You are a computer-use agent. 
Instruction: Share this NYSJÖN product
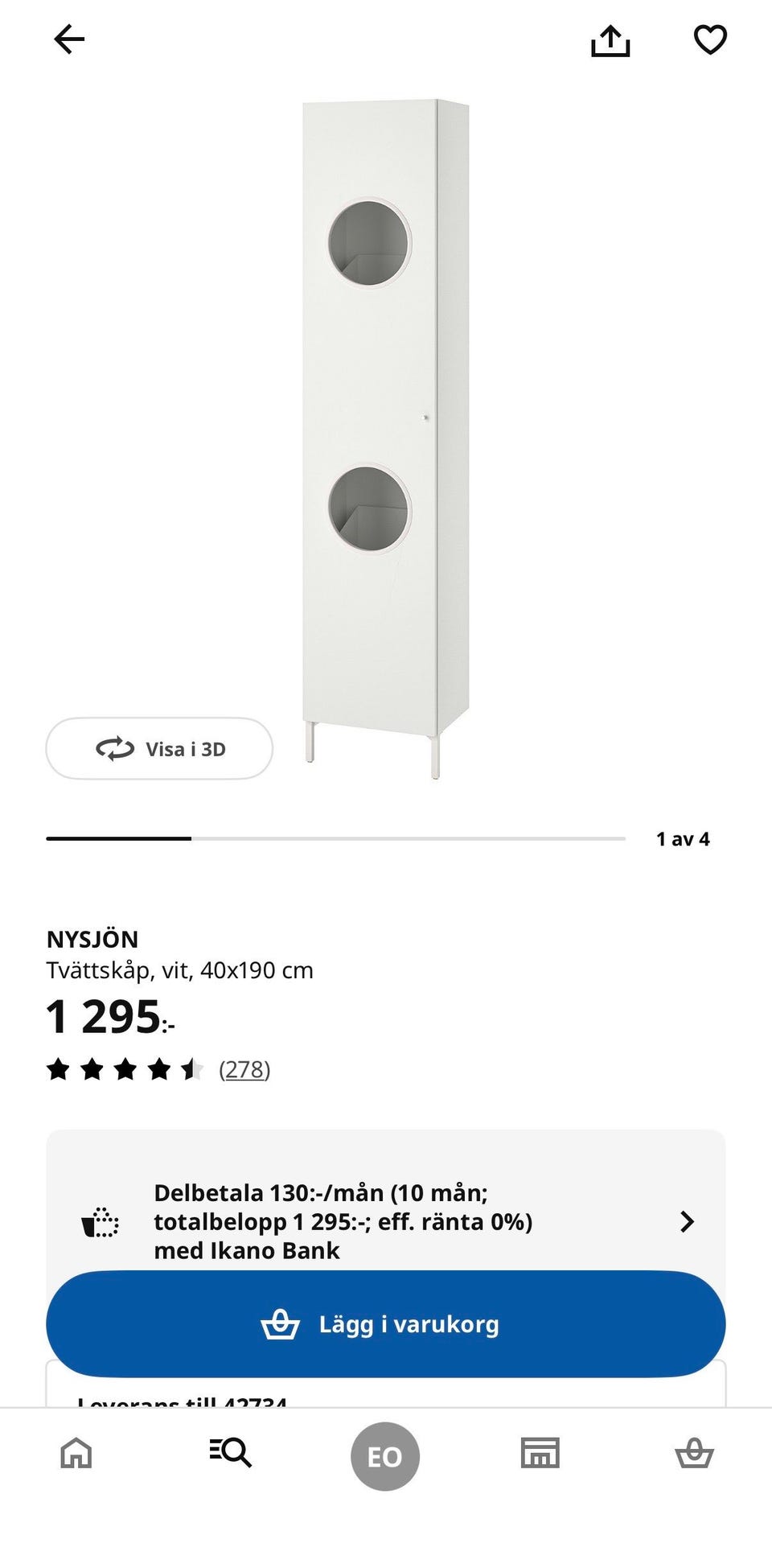point(610,40)
